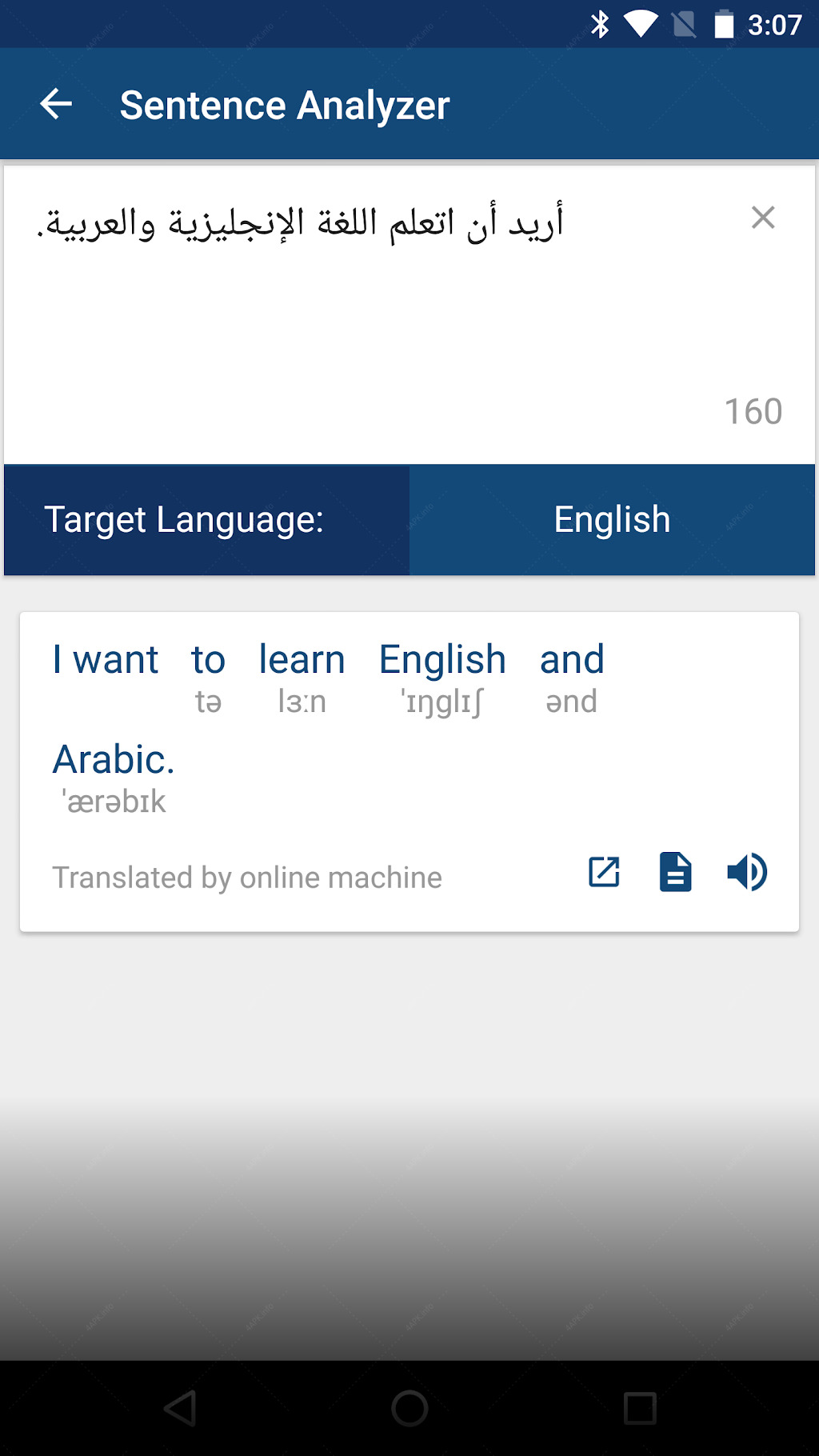This screenshot has height=1456, width=819.
Task: Select the word "English" in translation
Action: [442, 661]
